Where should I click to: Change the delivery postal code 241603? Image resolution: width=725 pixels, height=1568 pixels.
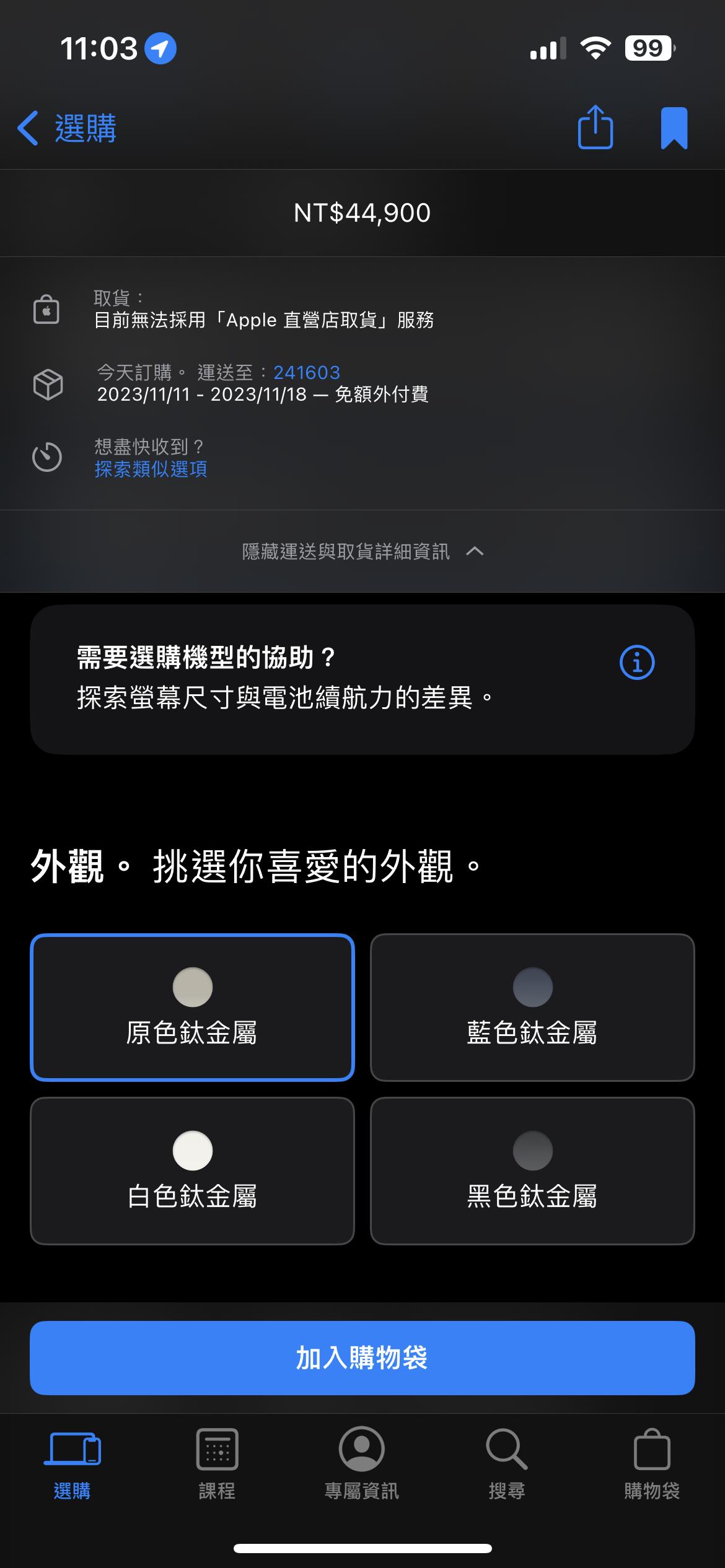pos(306,372)
